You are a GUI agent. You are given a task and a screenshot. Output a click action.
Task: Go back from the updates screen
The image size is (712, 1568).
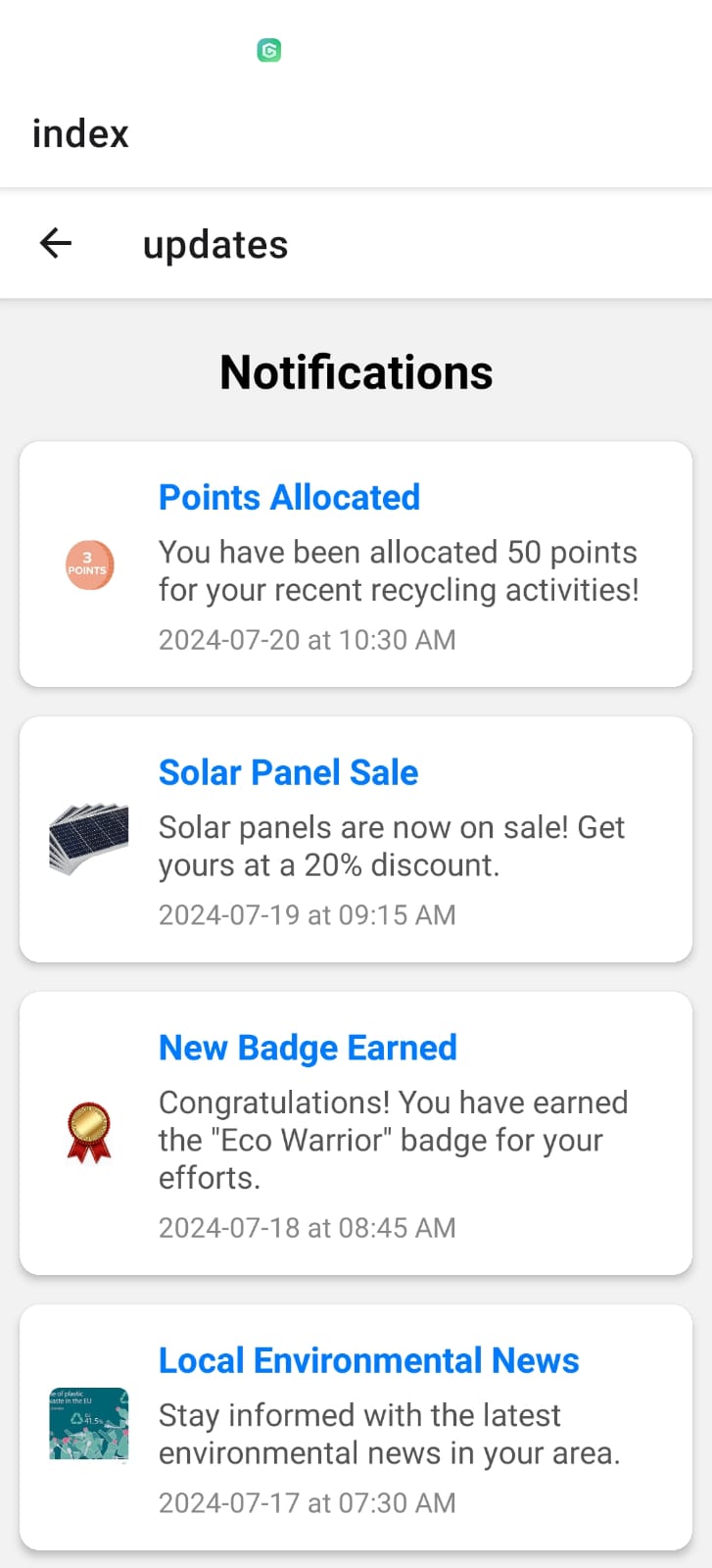56,243
